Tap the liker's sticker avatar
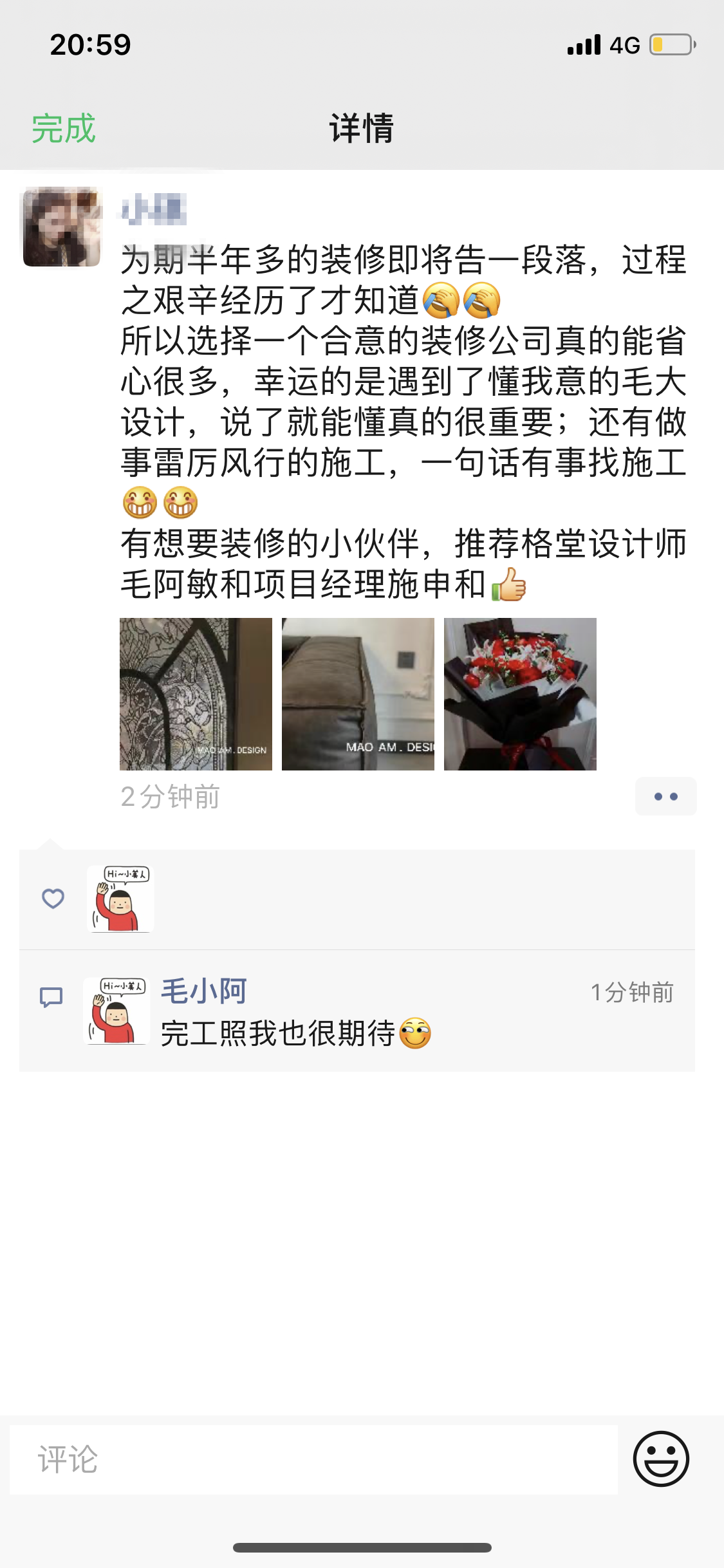Viewport: 724px width, 1568px height. click(120, 899)
